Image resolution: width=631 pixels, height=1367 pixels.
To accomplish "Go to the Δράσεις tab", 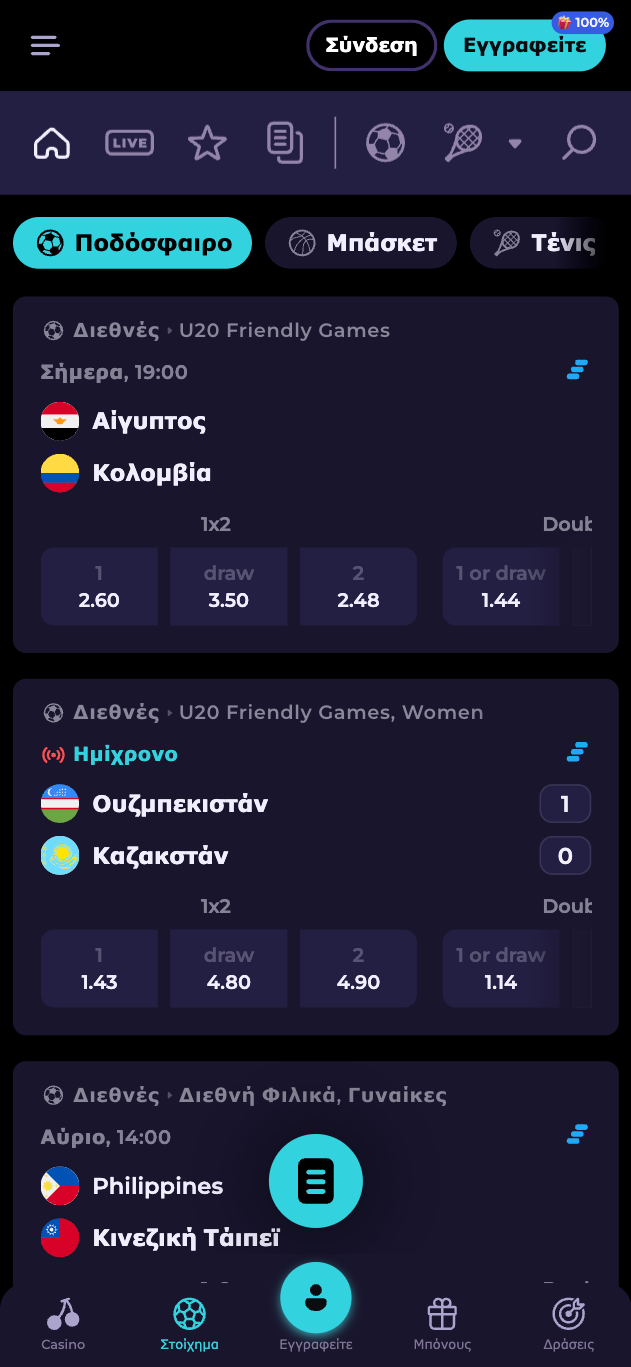I will pyautogui.click(x=568, y=1324).
